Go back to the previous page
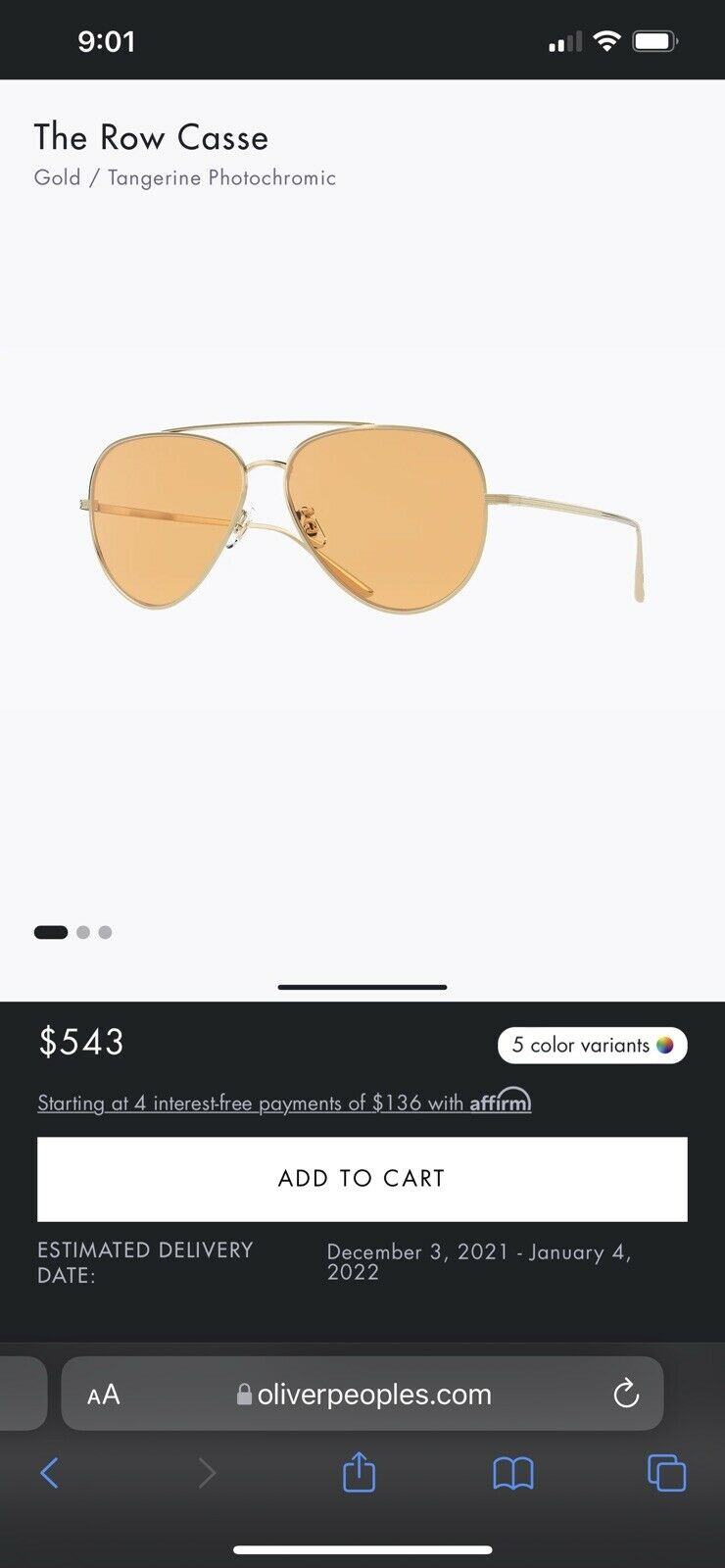Viewport: 725px width, 1568px height. [50, 1472]
